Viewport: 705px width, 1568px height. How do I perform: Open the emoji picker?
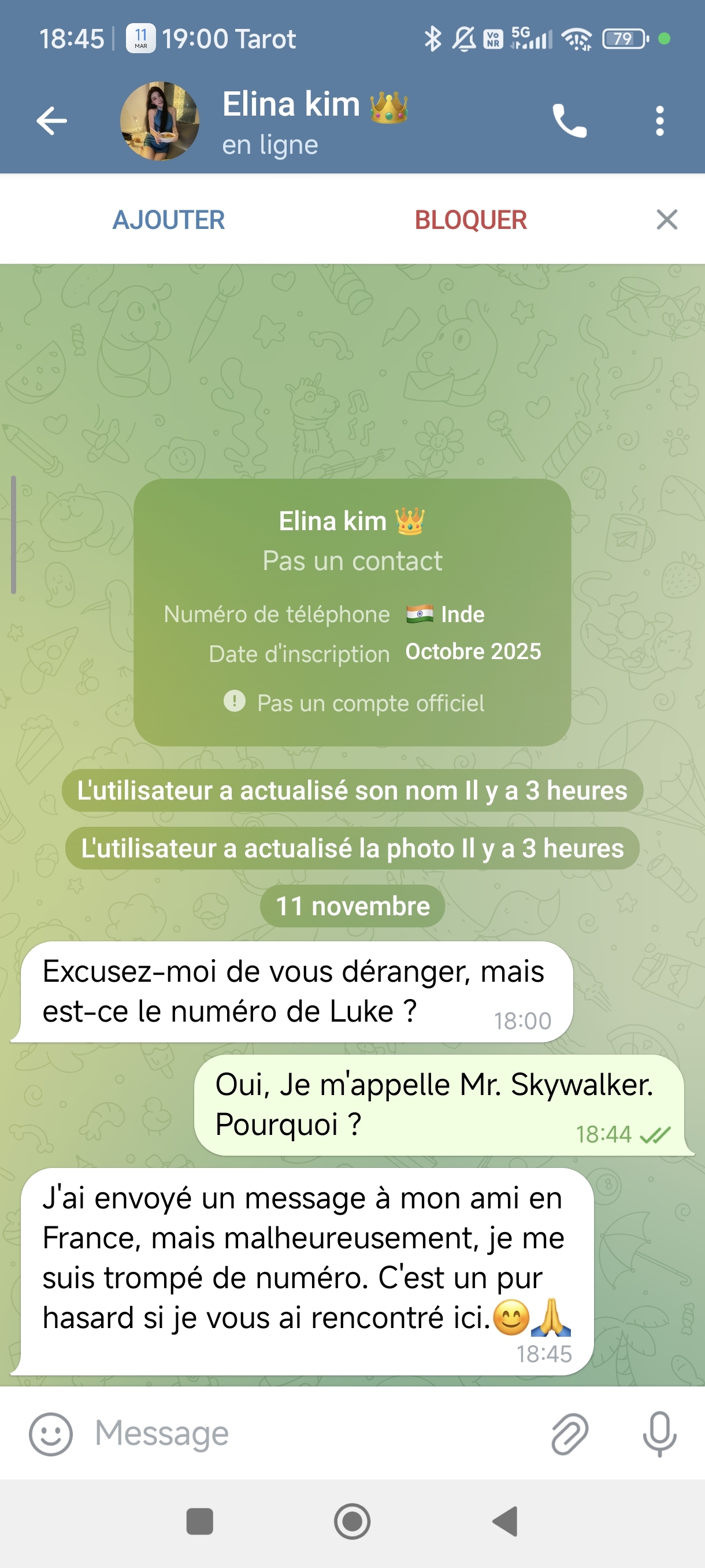pyautogui.click(x=50, y=1433)
